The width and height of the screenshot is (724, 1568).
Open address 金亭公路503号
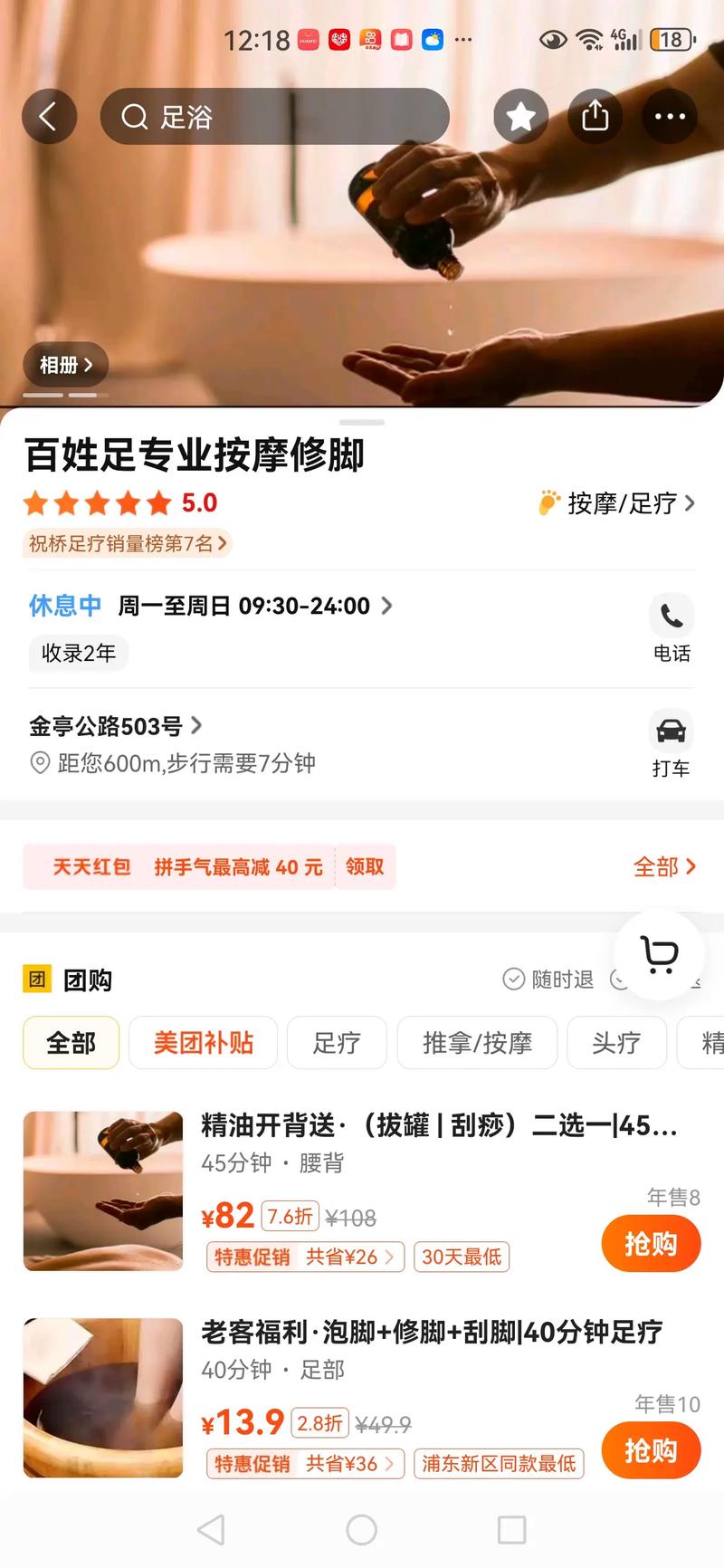click(115, 726)
